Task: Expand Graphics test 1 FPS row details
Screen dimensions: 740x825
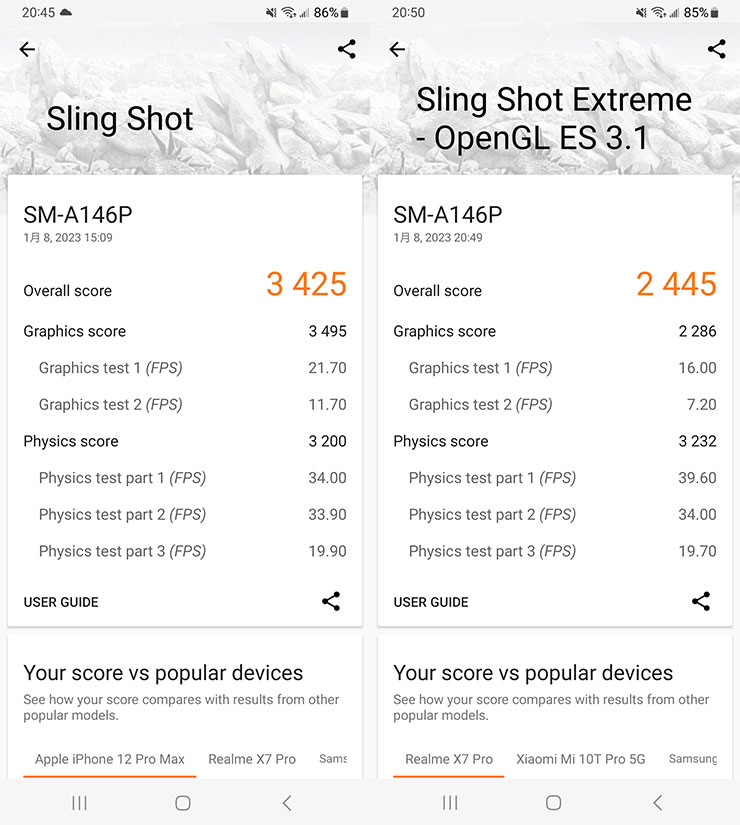Action: [x=110, y=368]
